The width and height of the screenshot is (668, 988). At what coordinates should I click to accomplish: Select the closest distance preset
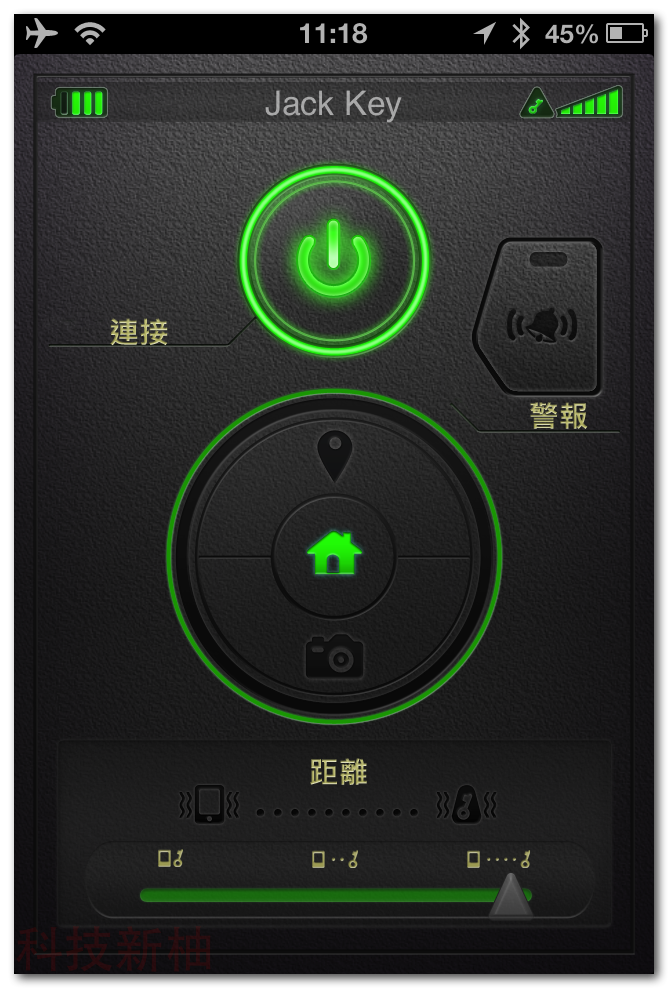pyautogui.click(x=171, y=859)
